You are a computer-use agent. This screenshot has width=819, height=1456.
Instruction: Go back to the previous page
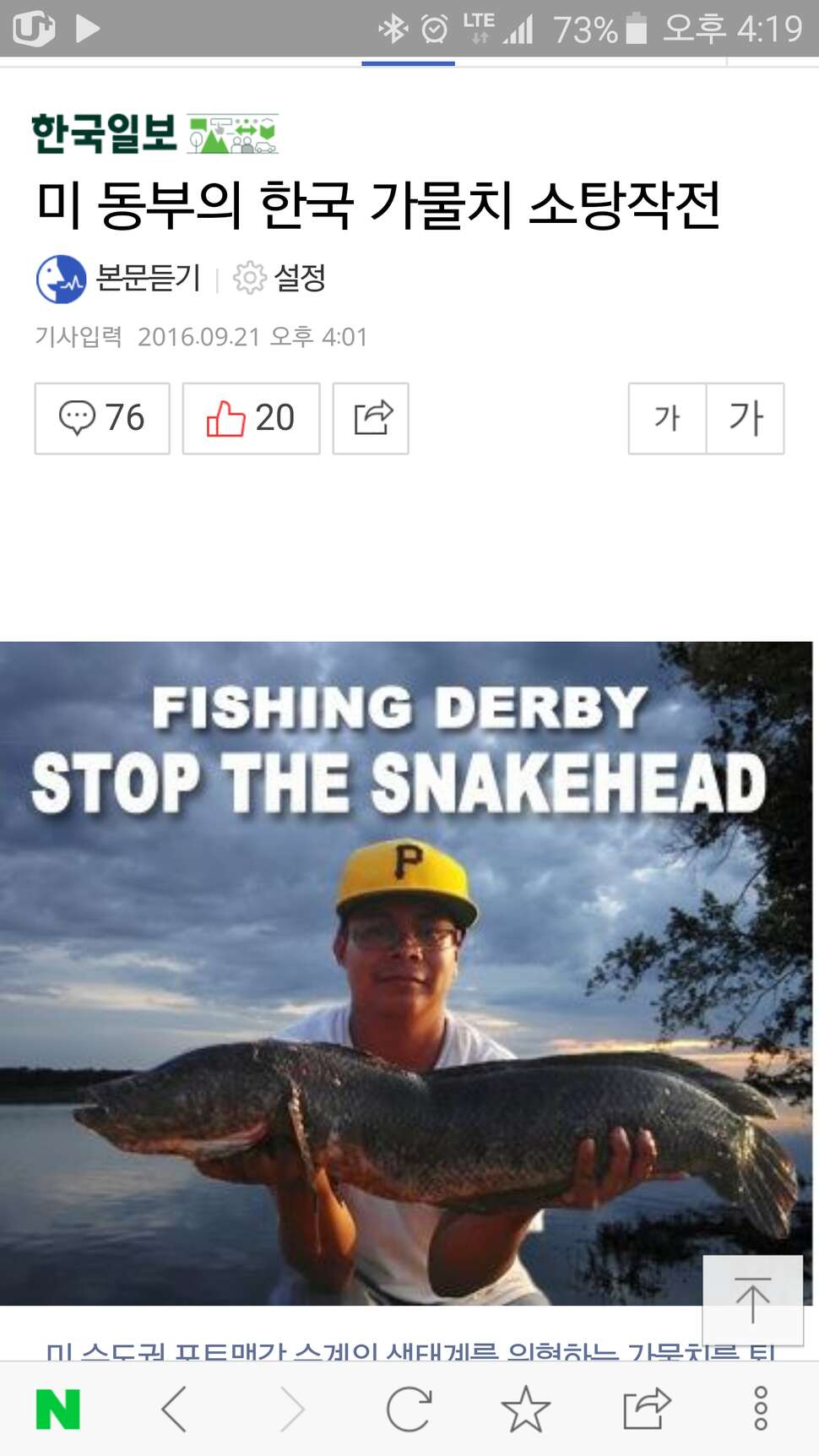(x=174, y=1409)
